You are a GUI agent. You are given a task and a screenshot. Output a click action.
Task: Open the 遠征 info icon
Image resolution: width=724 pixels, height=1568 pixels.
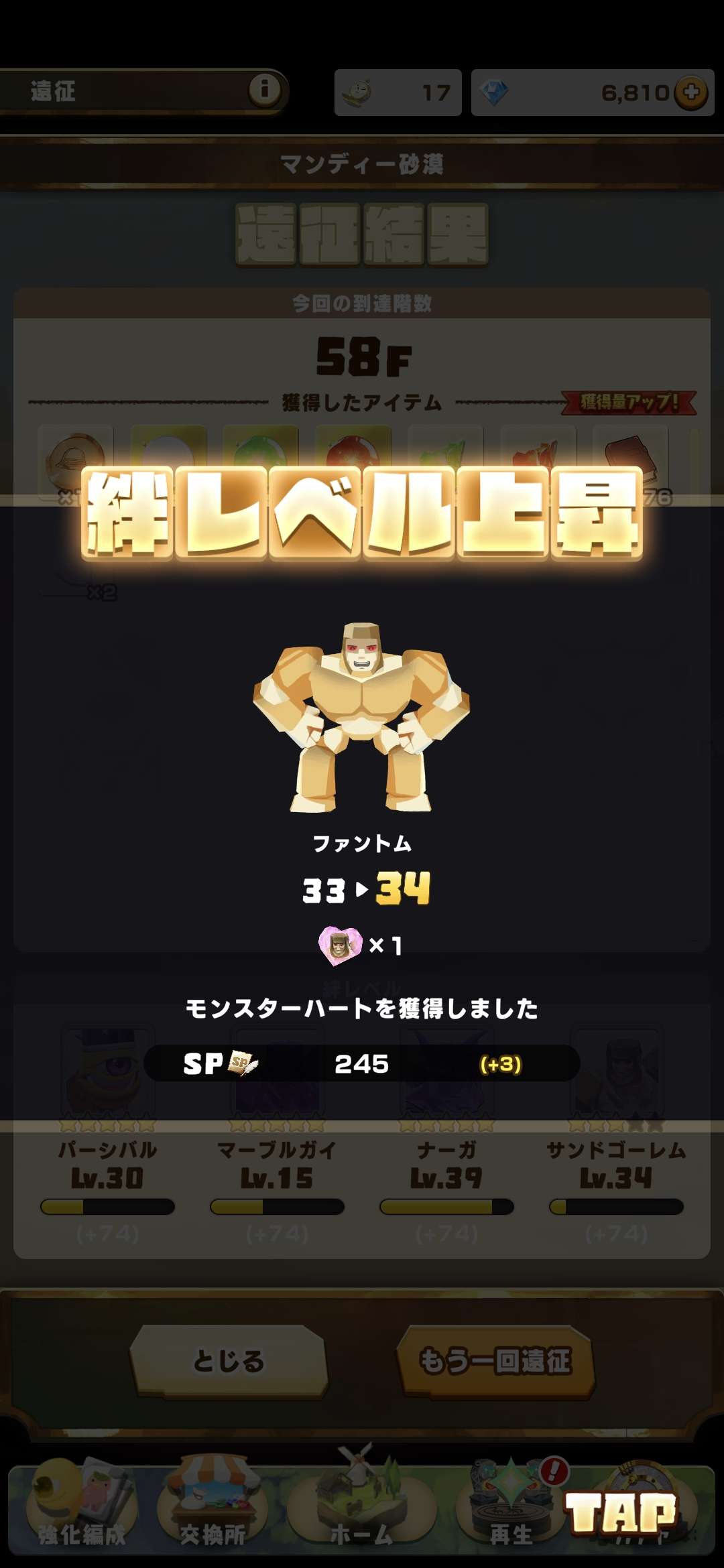265,89
